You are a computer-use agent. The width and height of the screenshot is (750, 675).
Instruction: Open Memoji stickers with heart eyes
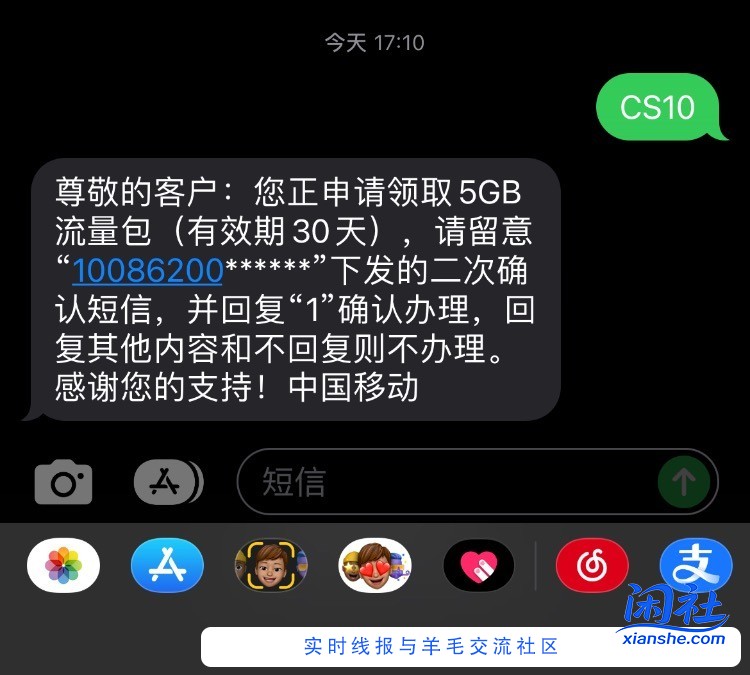coord(375,566)
